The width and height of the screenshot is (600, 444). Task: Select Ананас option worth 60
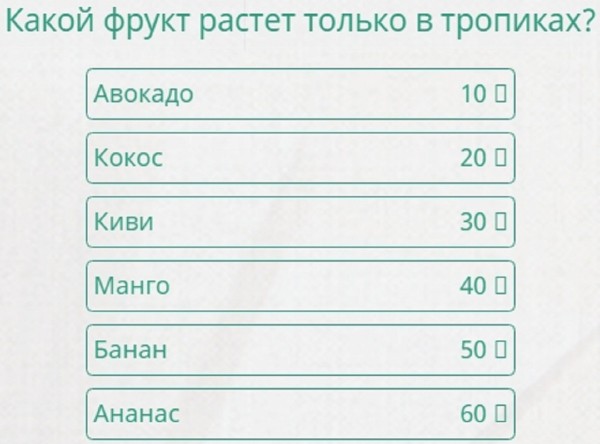[300, 413]
